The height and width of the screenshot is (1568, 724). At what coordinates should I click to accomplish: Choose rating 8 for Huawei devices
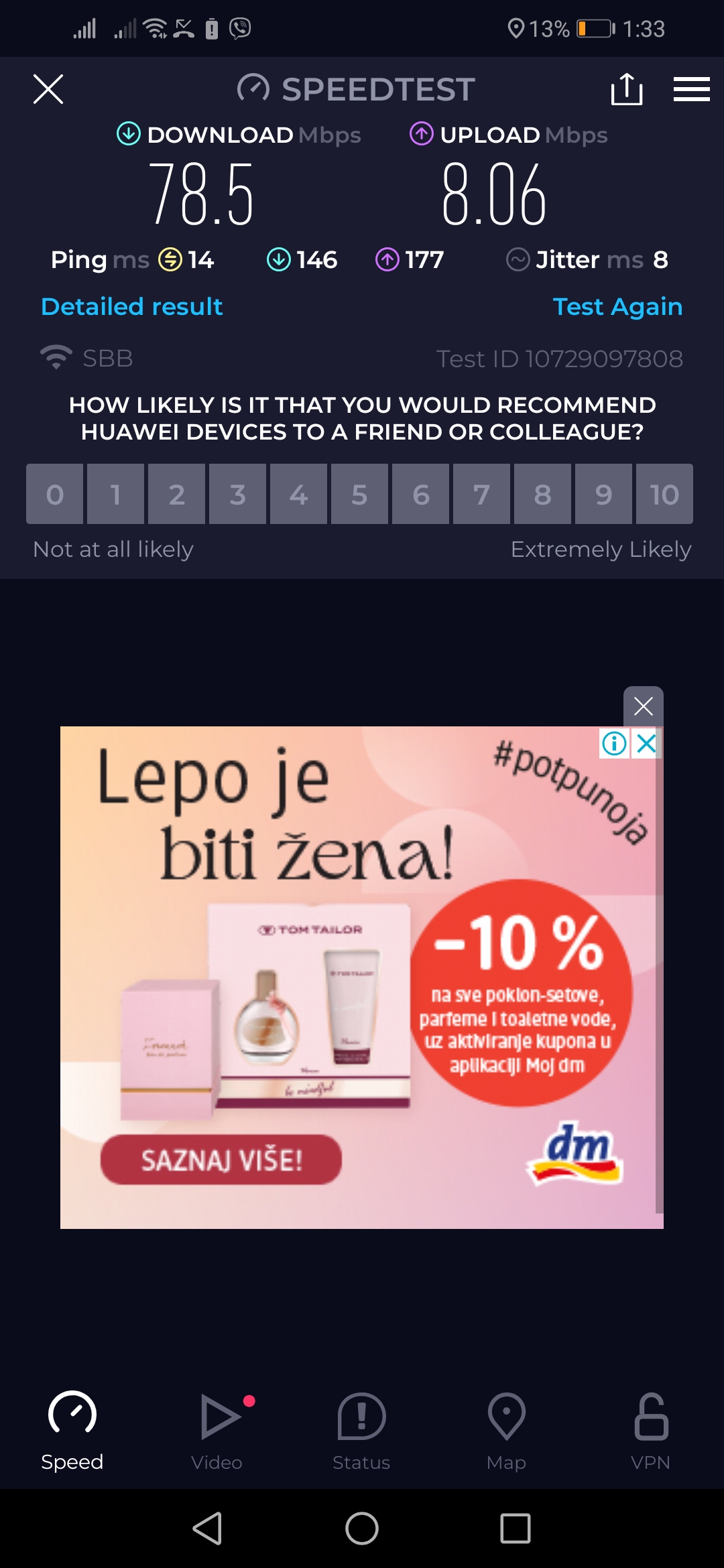click(542, 495)
